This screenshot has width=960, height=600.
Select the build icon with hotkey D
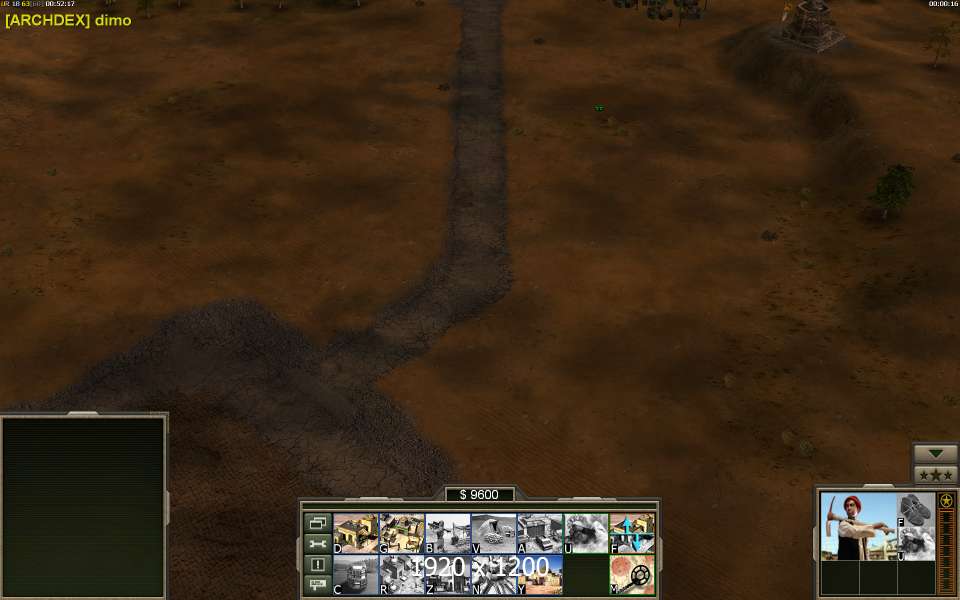point(355,534)
